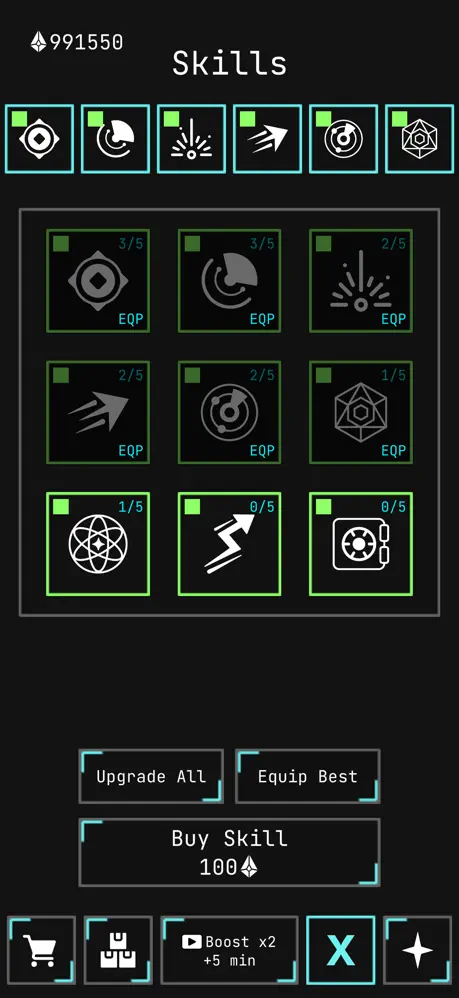Select the vault safe skill at 0/5
This screenshot has width=459, height=998.
(x=361, y=544)
